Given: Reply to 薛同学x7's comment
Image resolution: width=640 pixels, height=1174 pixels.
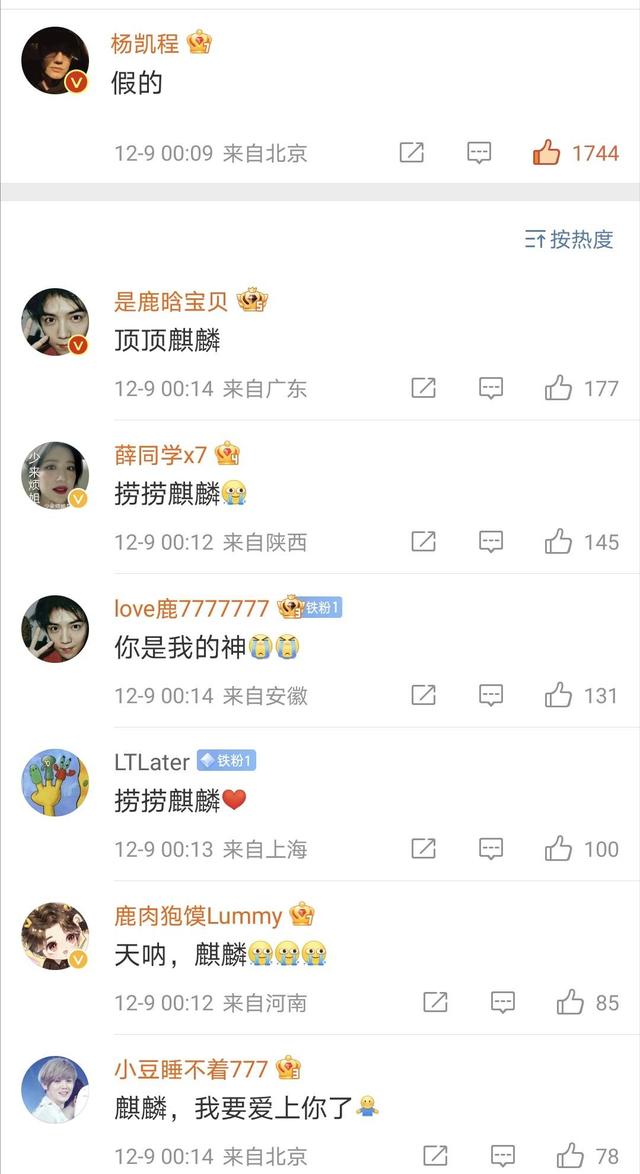Looking at the screenshot, I should click(x=491, y=541).
